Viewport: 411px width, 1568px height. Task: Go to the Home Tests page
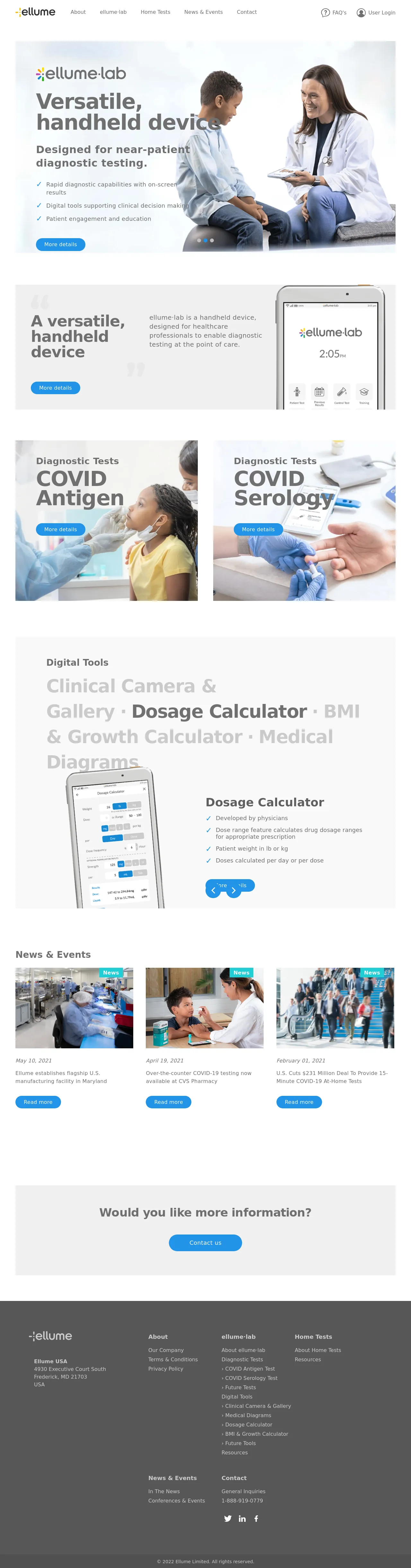155,12
